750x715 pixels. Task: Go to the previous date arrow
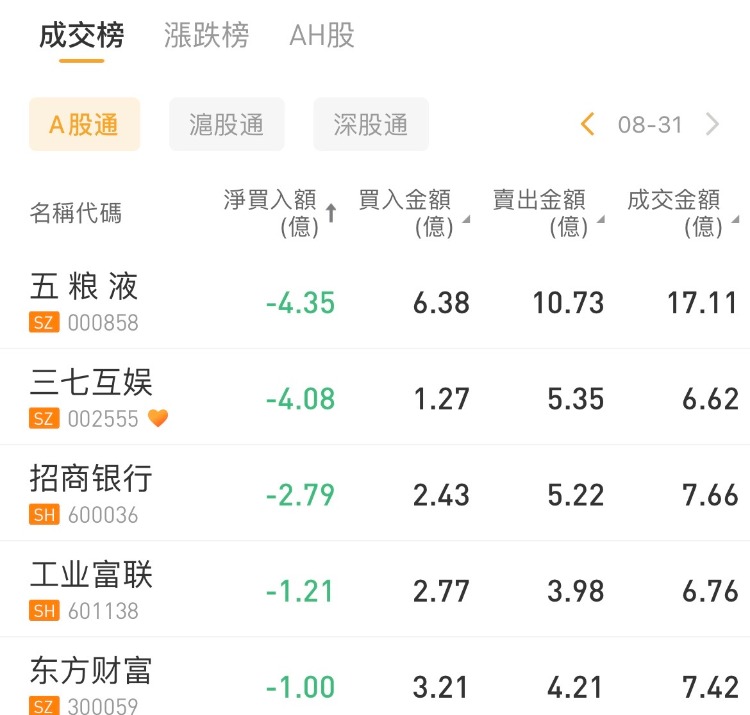(588, 125)
